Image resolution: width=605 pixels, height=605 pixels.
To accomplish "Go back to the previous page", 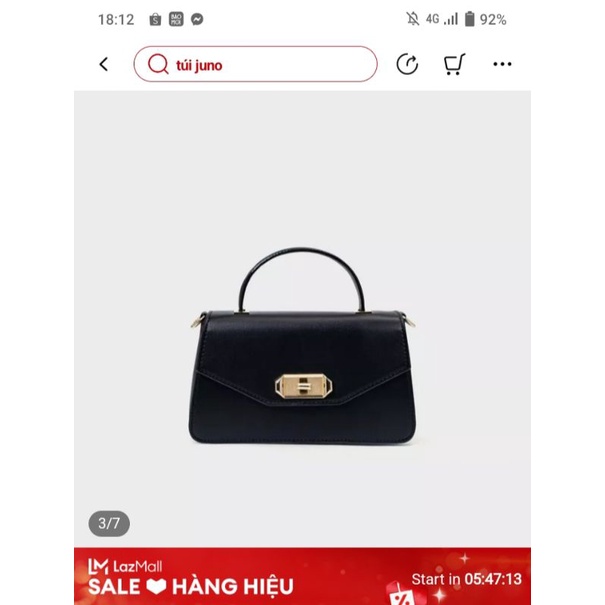I will 104,65.
